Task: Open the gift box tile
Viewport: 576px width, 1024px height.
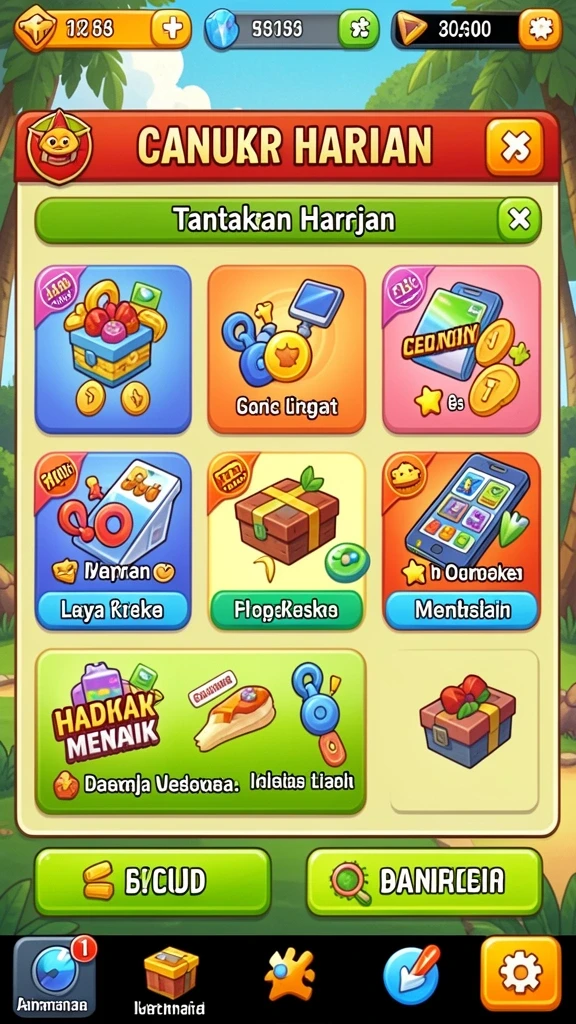Action: [x=465, y=730]
